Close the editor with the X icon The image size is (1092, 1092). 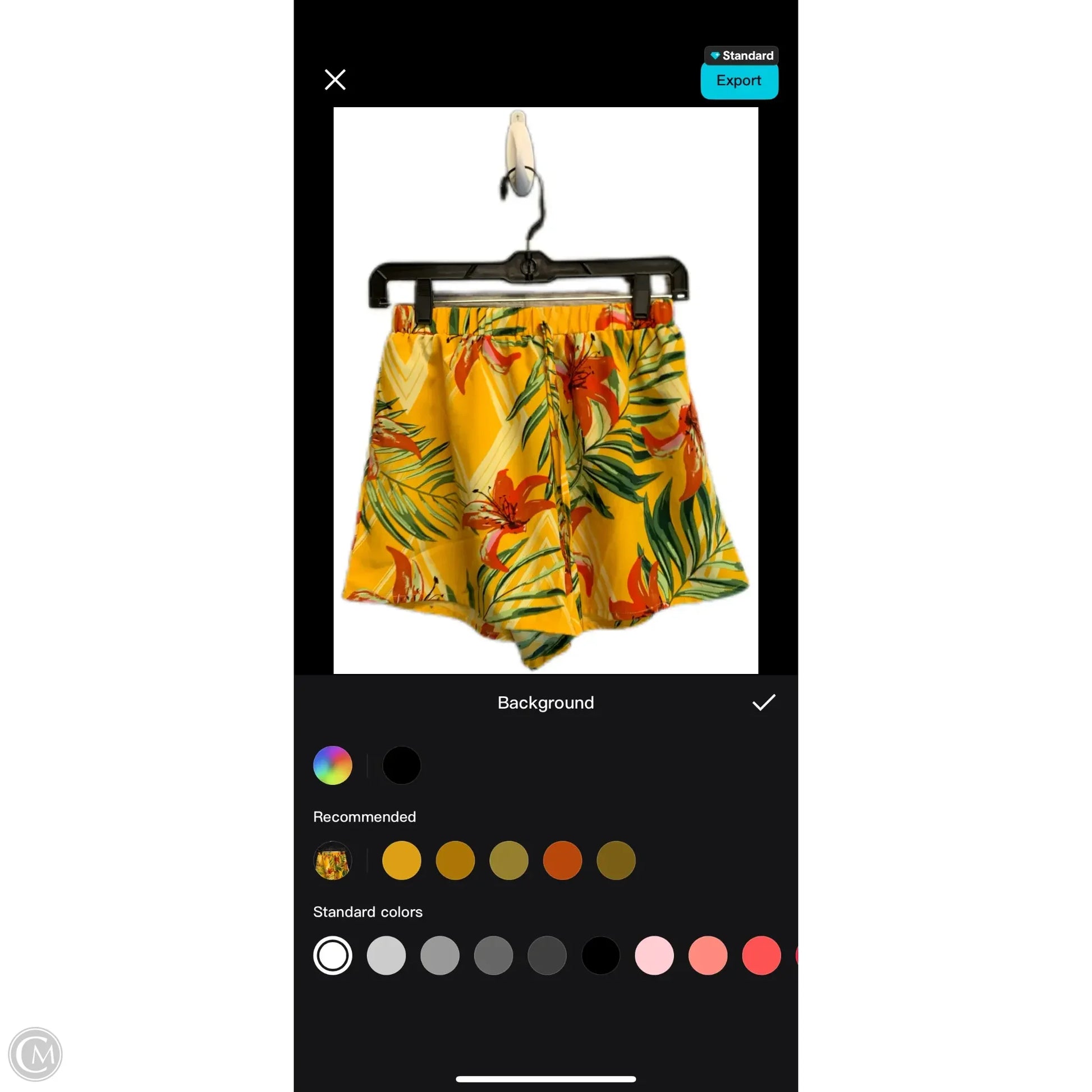[x=334, y=80]
